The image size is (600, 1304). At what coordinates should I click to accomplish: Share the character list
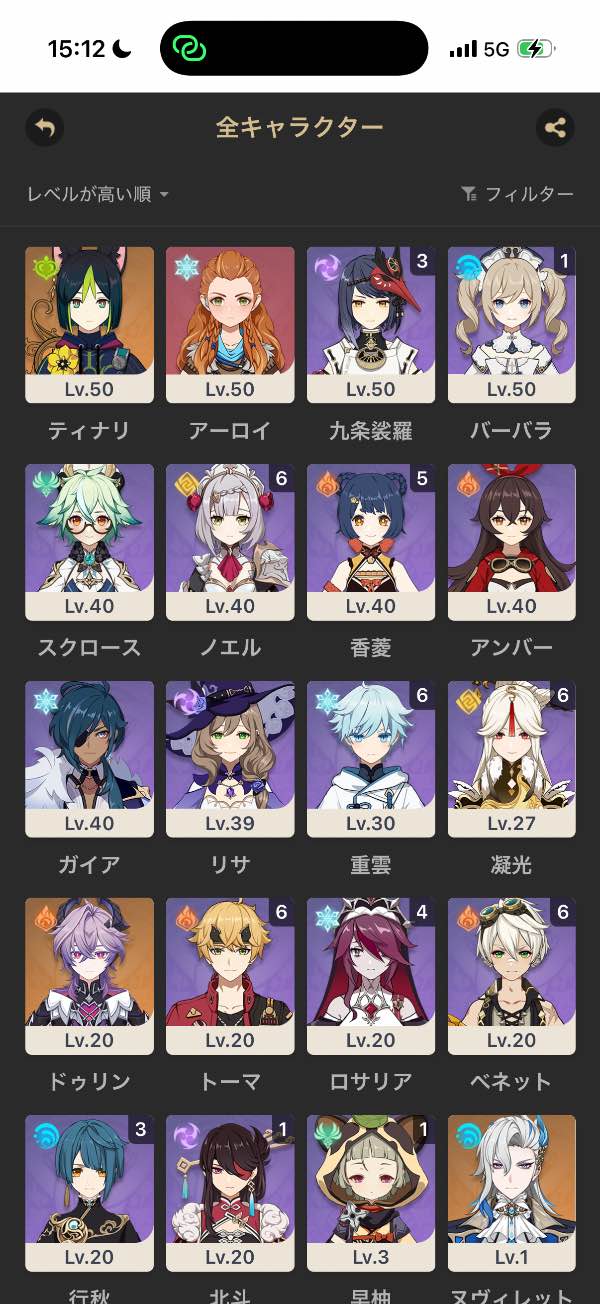coord(555,128)
